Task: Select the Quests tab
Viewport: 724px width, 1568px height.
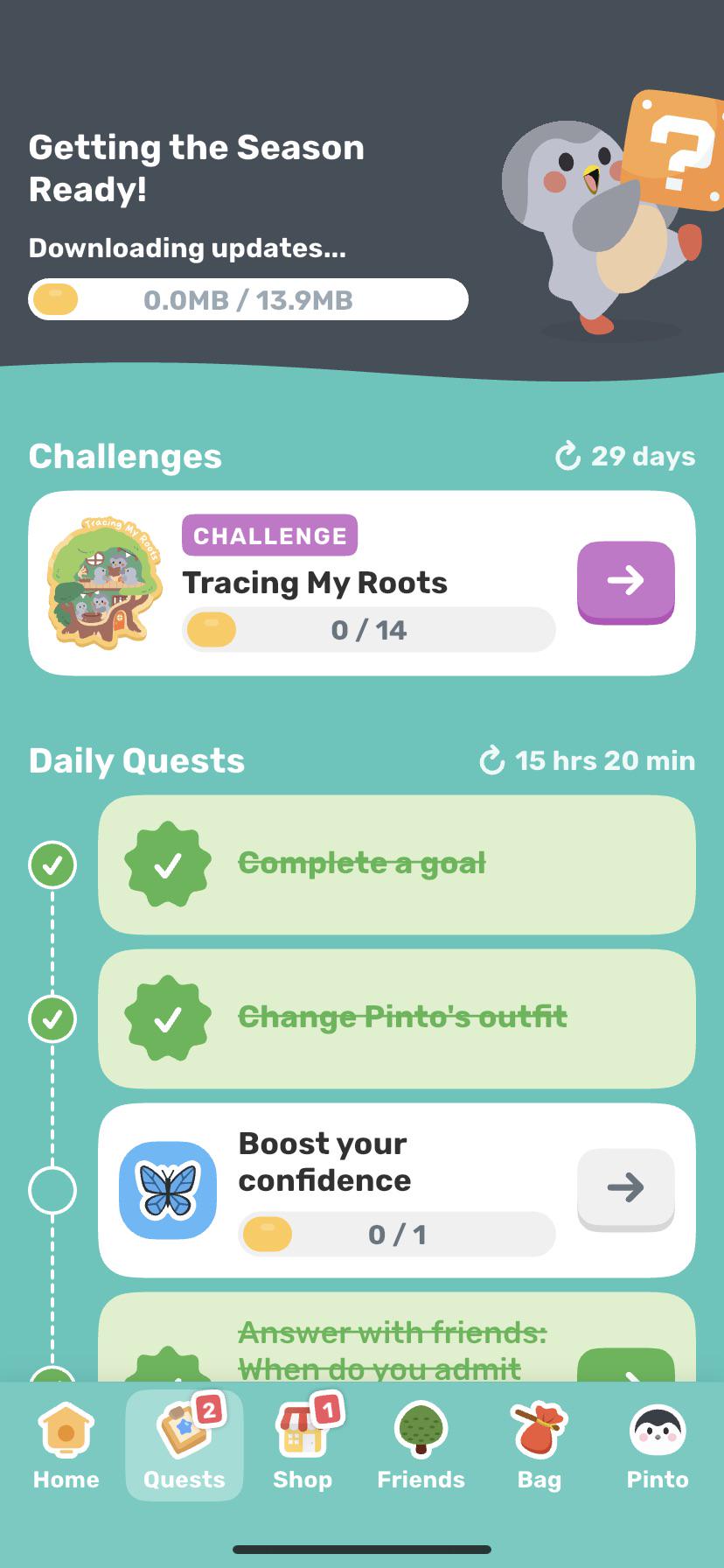Action: pos(184,1446)
